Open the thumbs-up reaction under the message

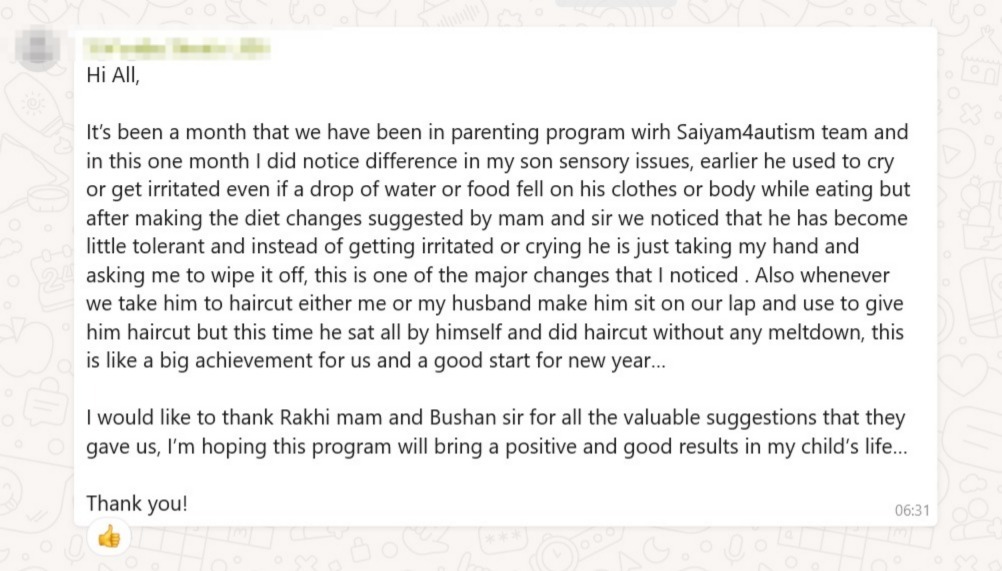[109, 537]
